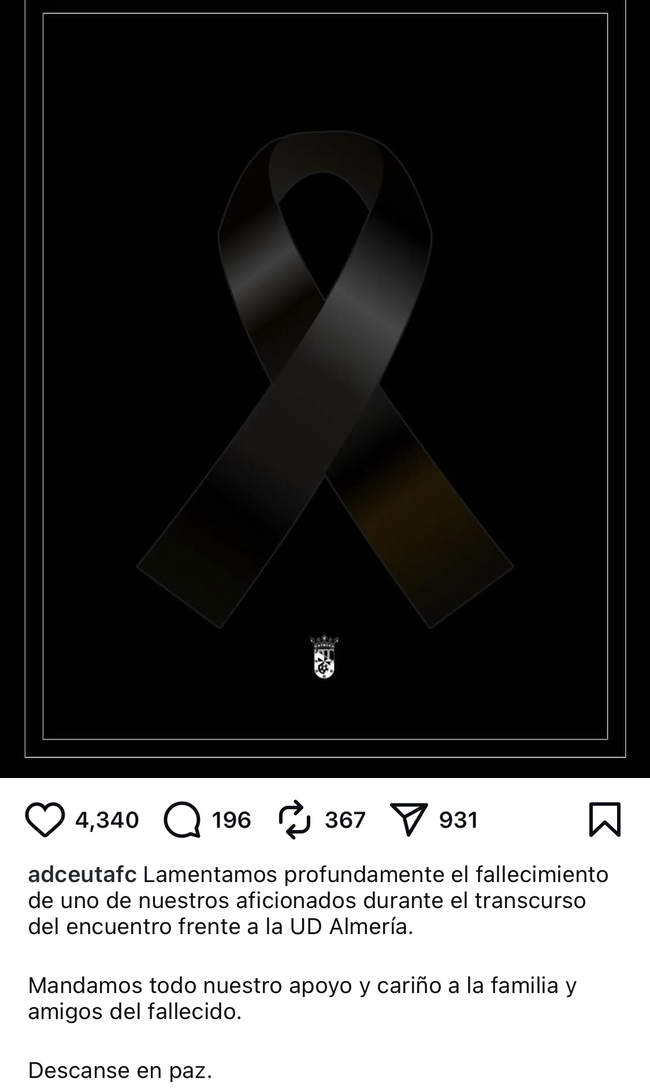
Task: Save the post with the bookmark icon
Action: [605, 820]
